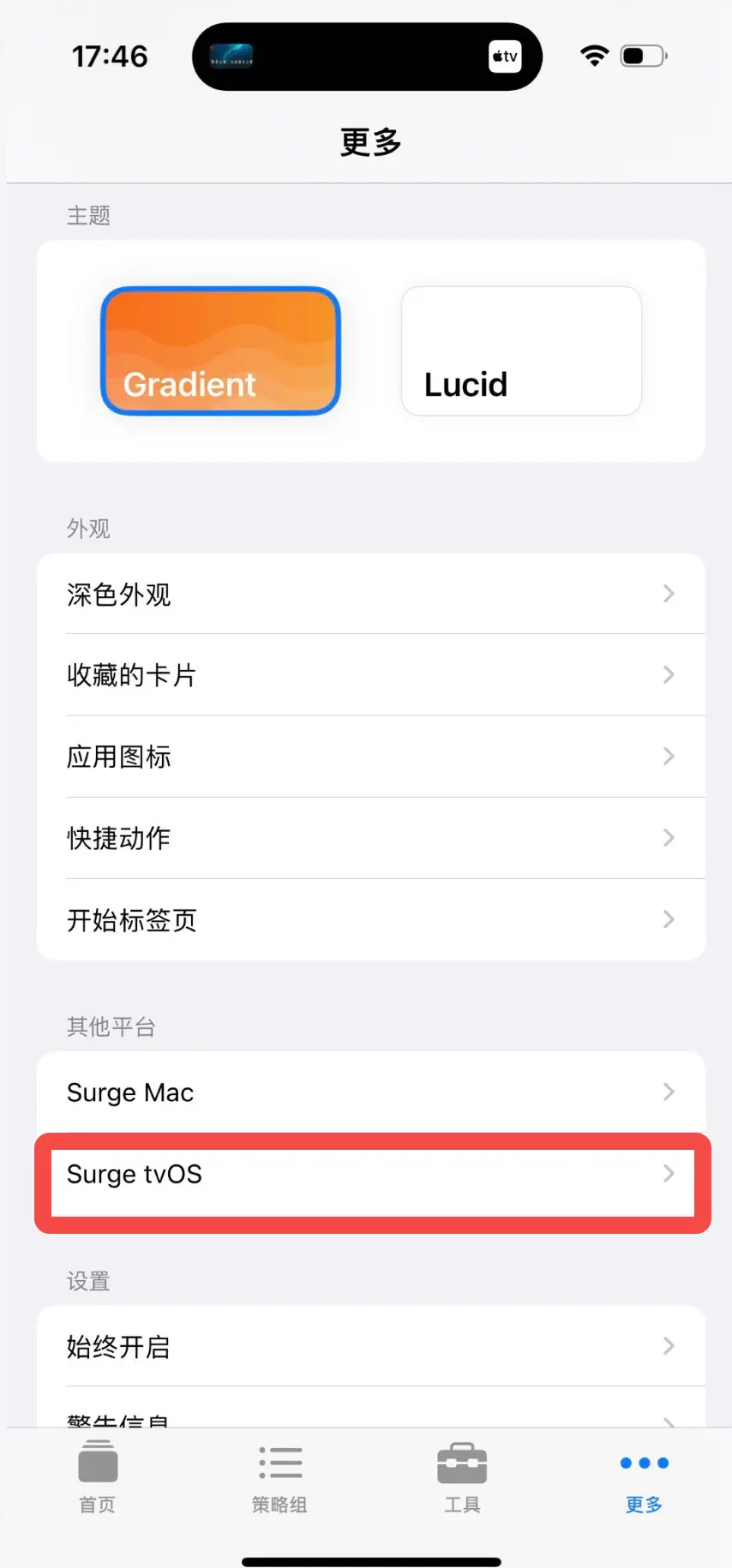Tap the battery status icon
The image size is (732, 1568).
(641, 55)
